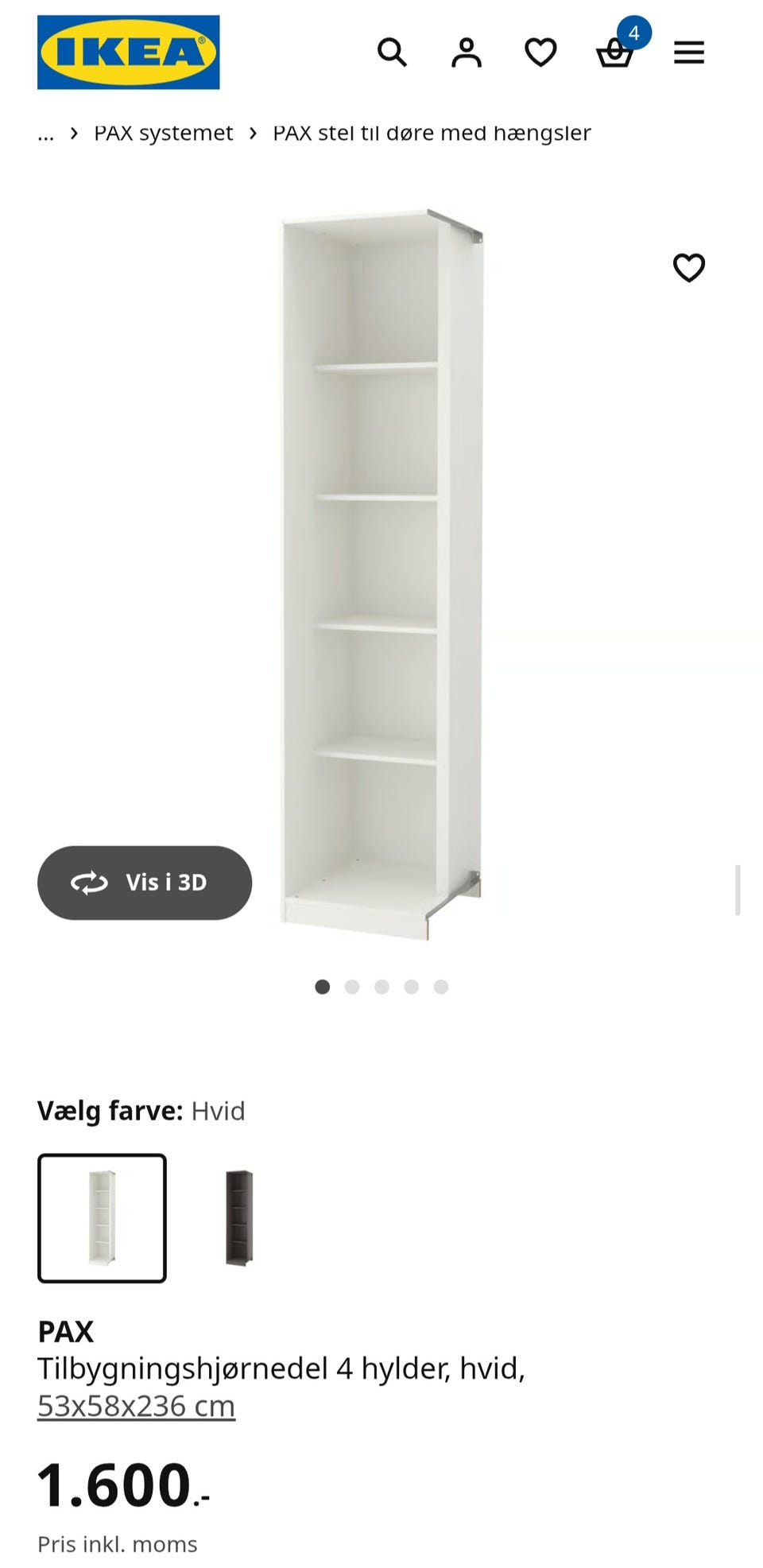
Task: Open the favorites list heart icon
Action: point(540,52)
